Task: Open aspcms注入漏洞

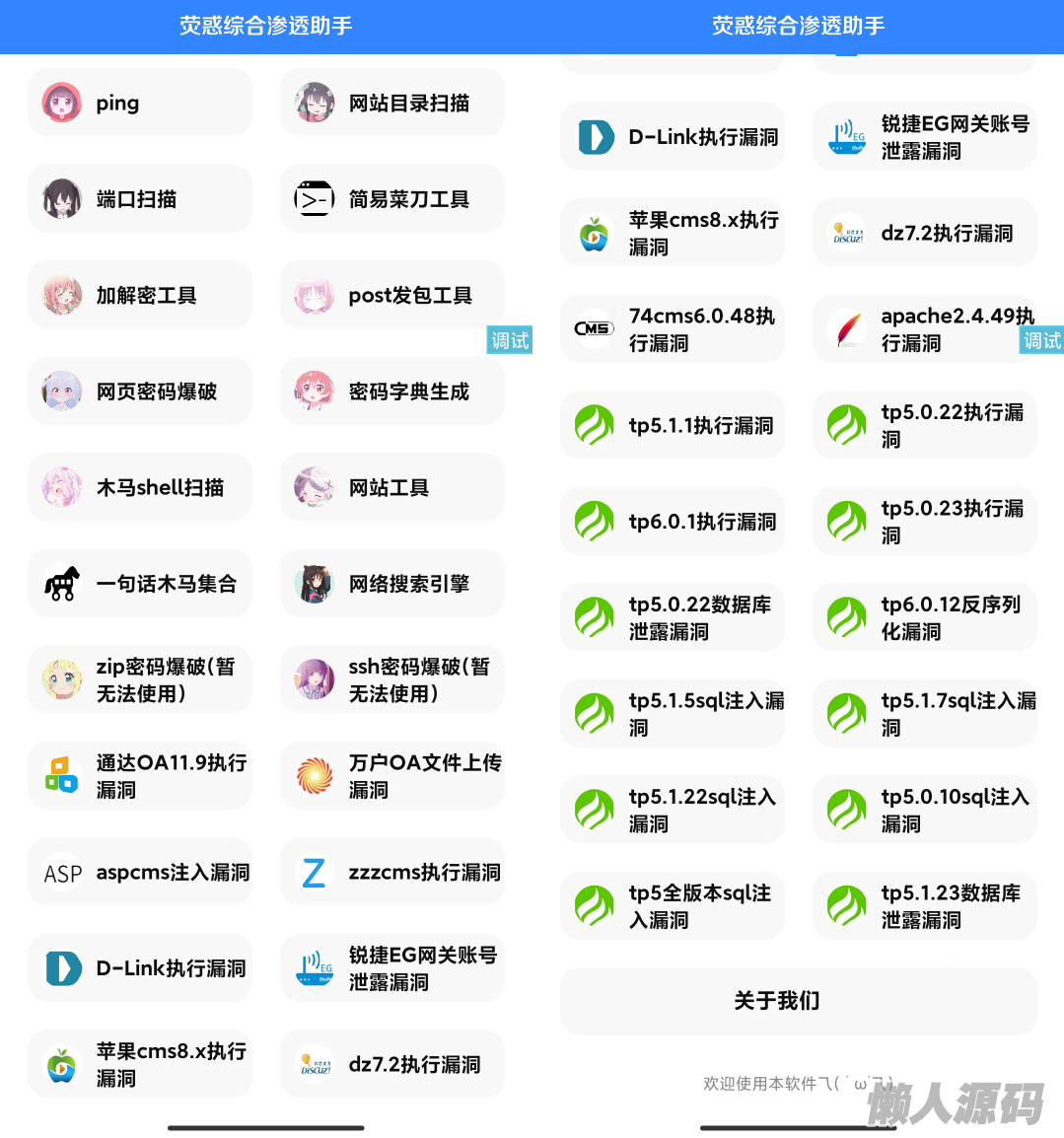Action: [x=139, y=872]
